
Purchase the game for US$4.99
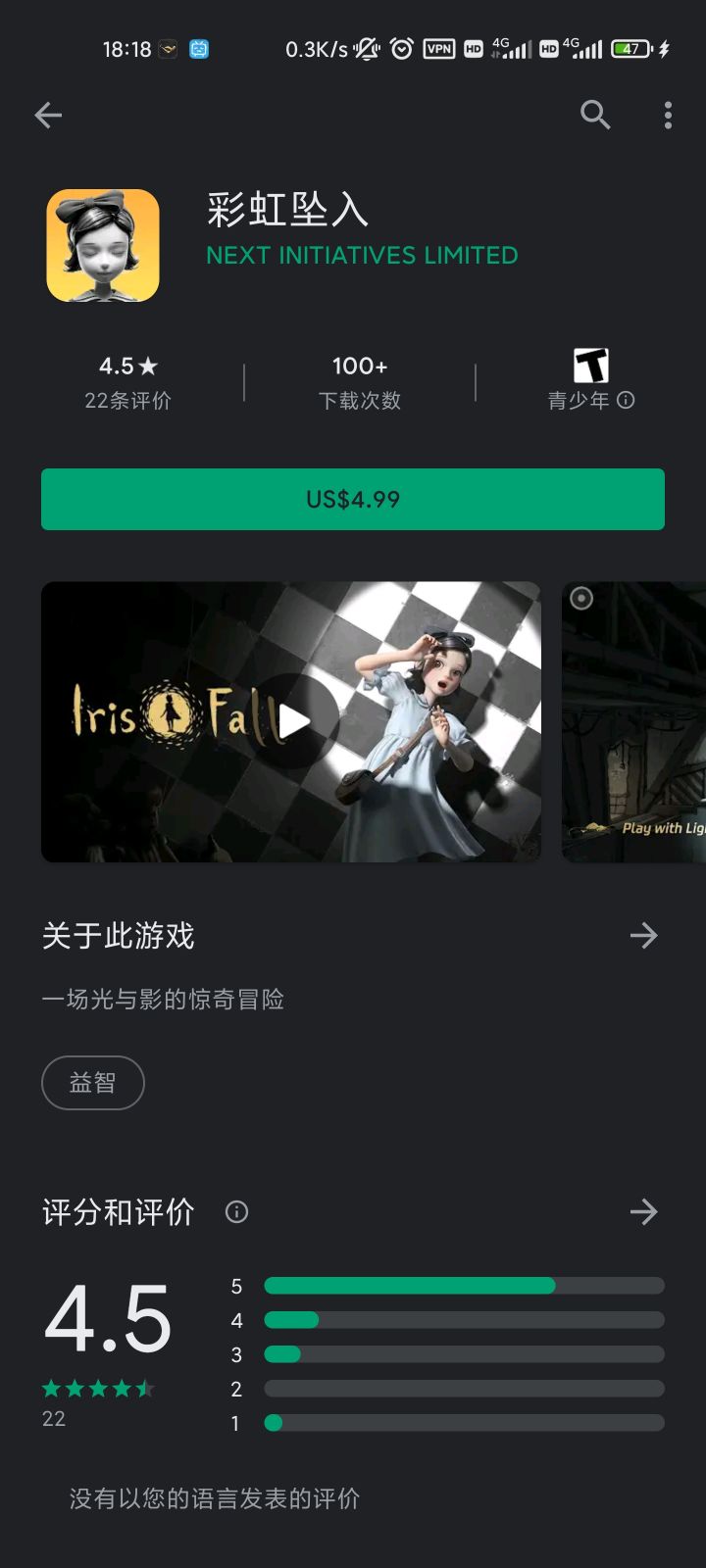coord(352,499)
